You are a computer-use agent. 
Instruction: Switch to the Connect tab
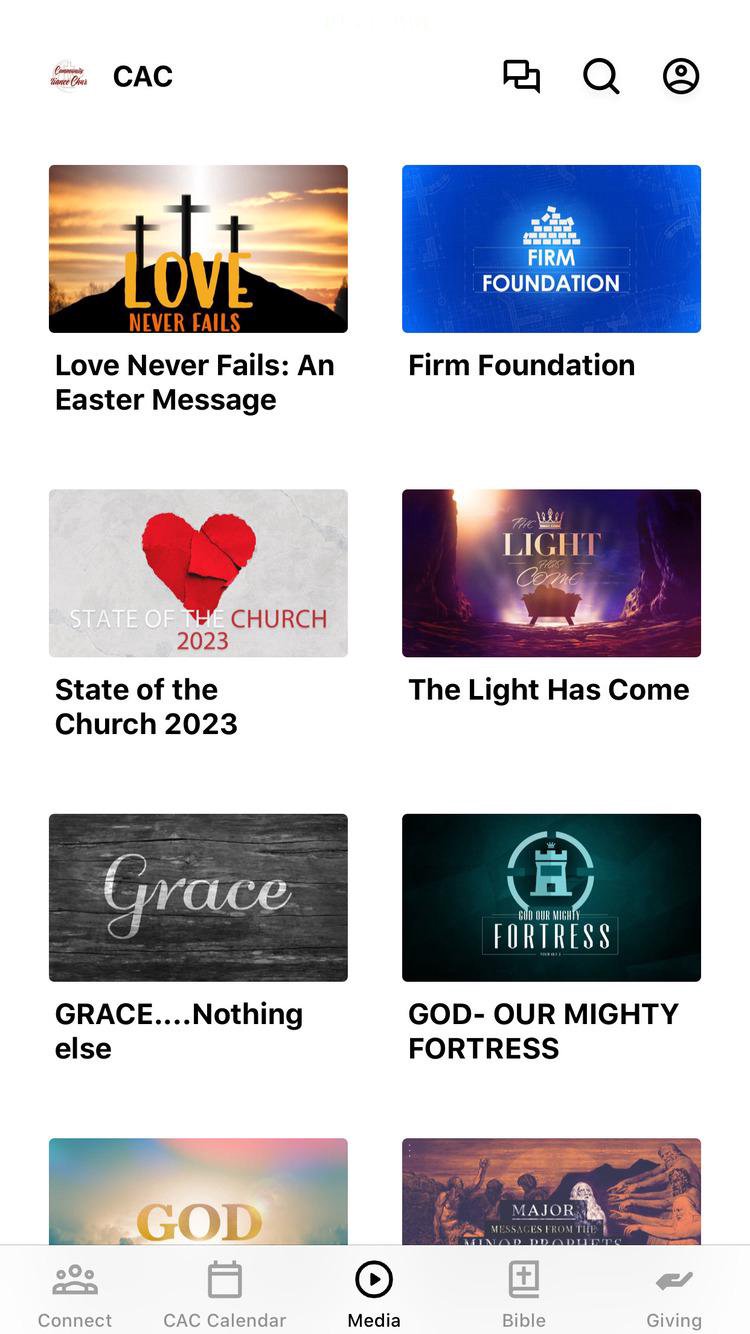[75, 1294]
